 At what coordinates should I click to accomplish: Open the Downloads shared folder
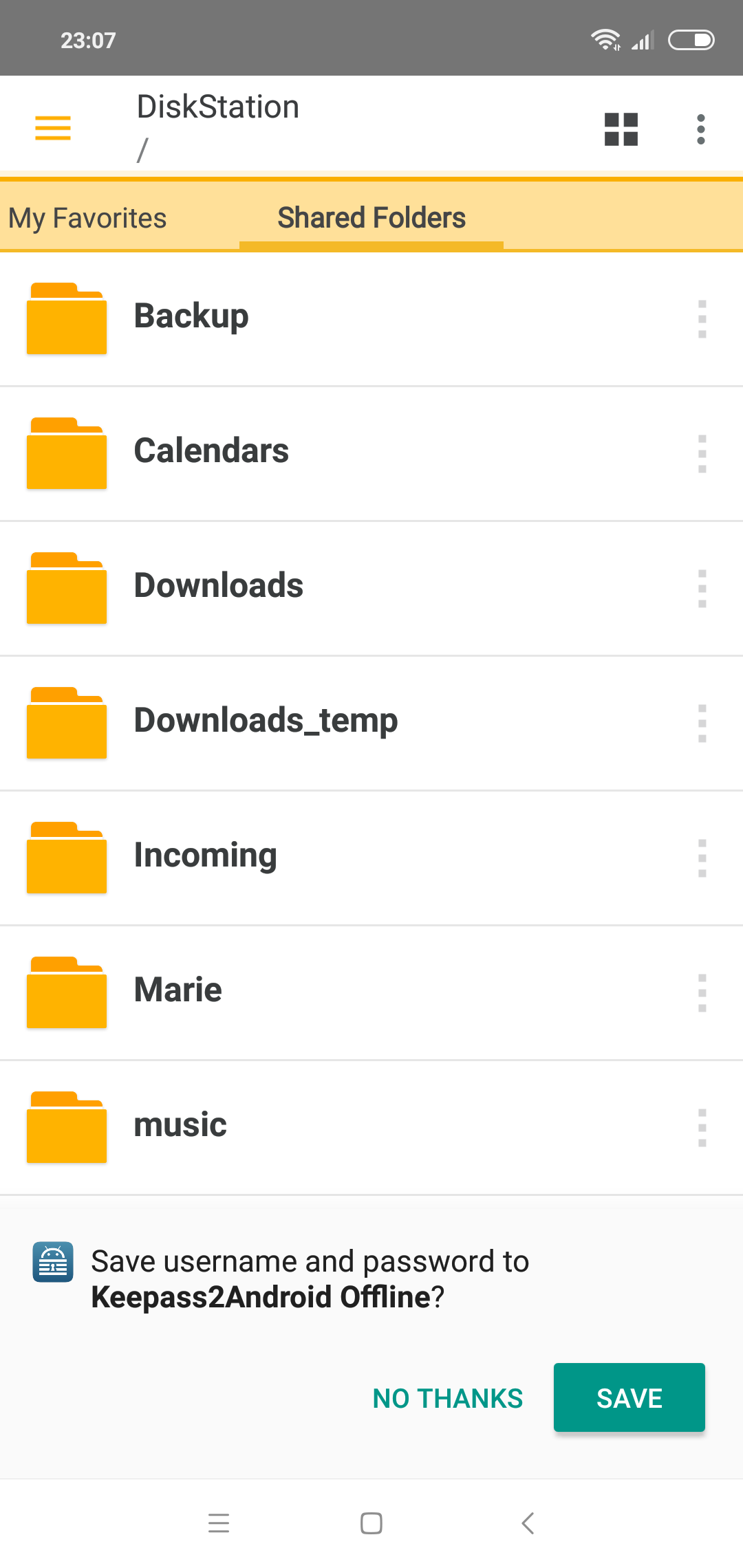pos(219,586)
